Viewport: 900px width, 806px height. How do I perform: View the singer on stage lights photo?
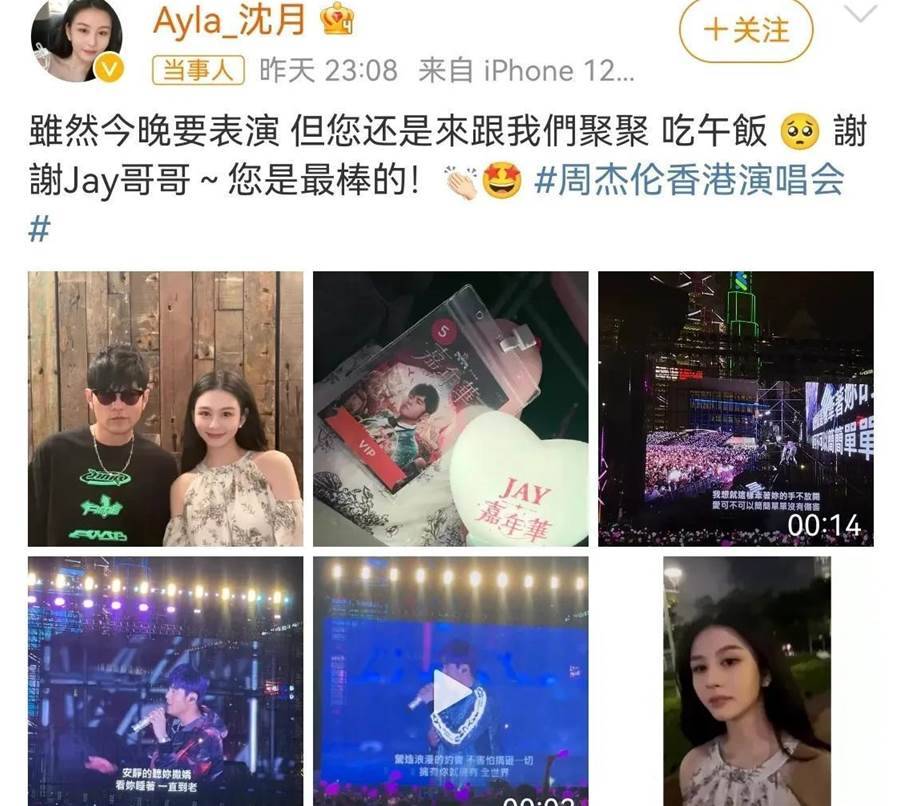pos(165,681)
